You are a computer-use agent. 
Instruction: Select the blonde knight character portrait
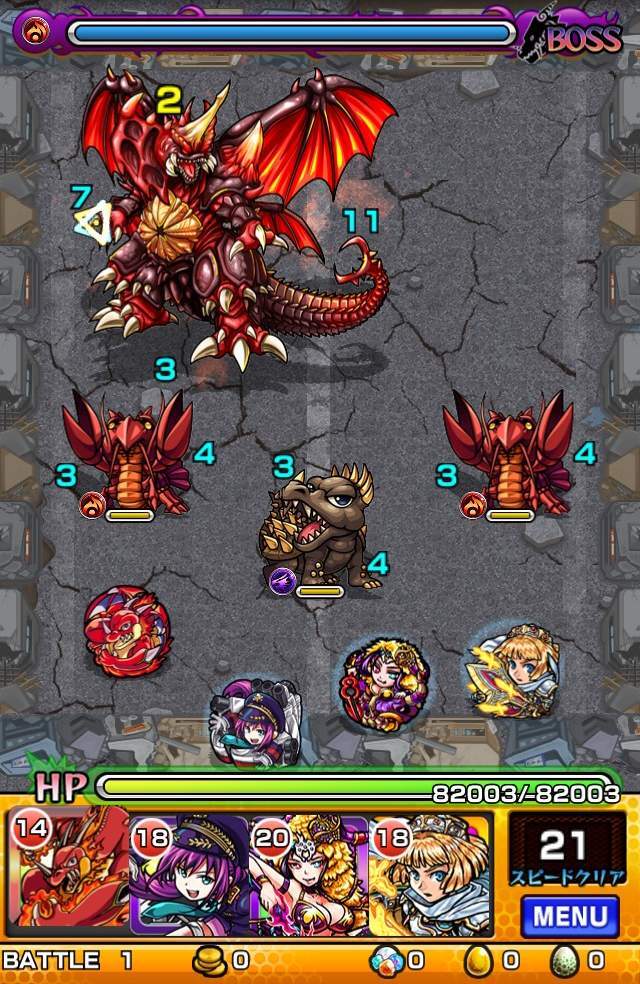(x=430, y=874)
